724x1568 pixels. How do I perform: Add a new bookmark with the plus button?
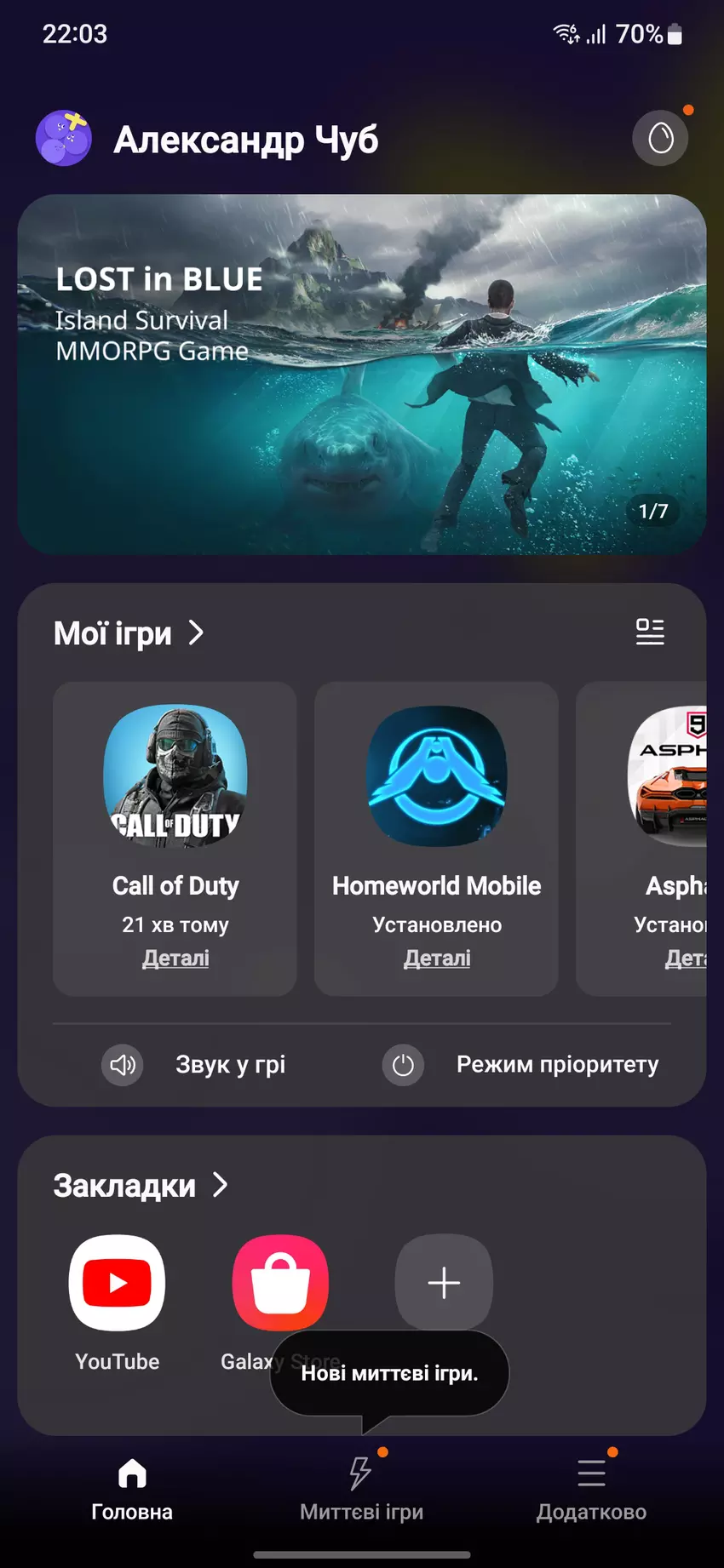(x=444, y=1283)
